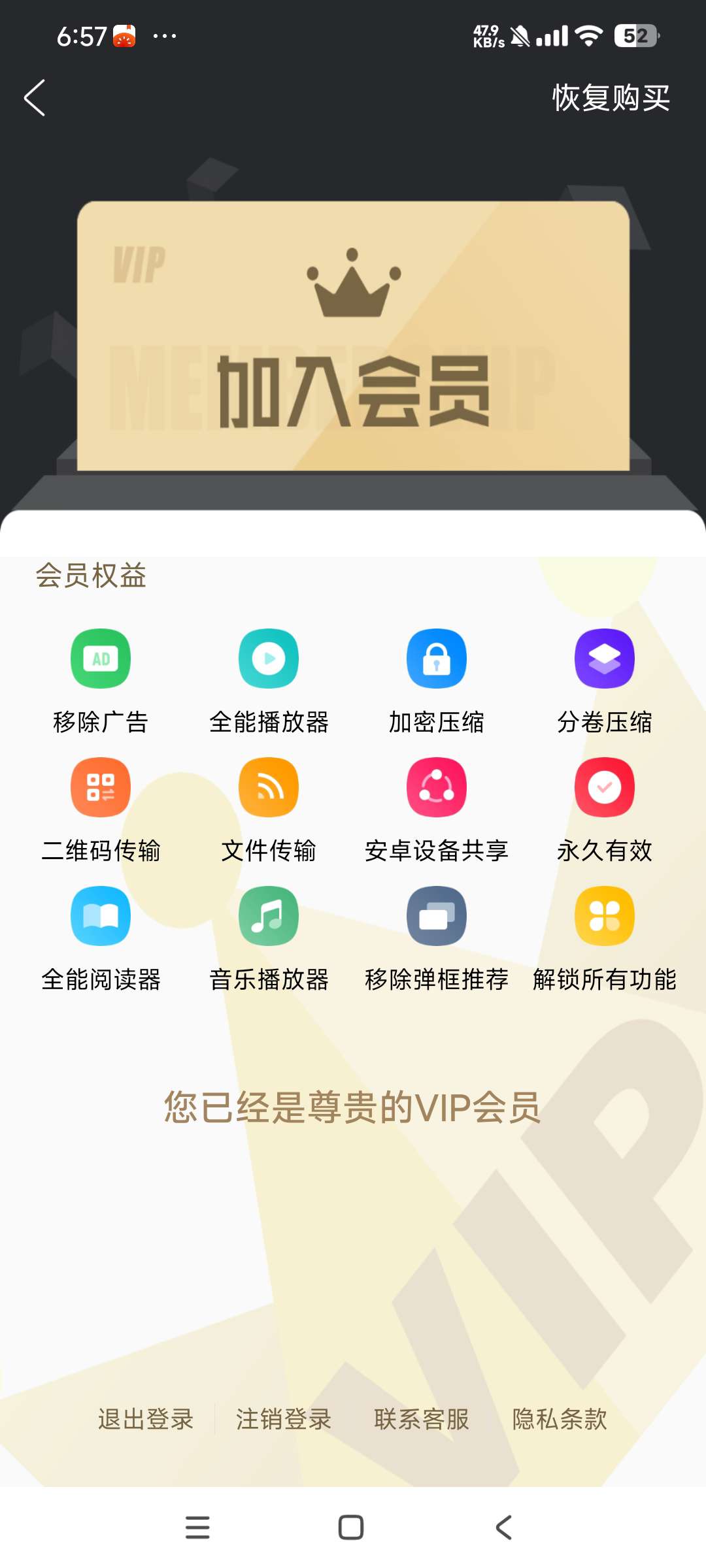This screenshot has width=706, height=1568.
Task: Tap 恢复购买 to restore purchase
Action: click(611, 99)
